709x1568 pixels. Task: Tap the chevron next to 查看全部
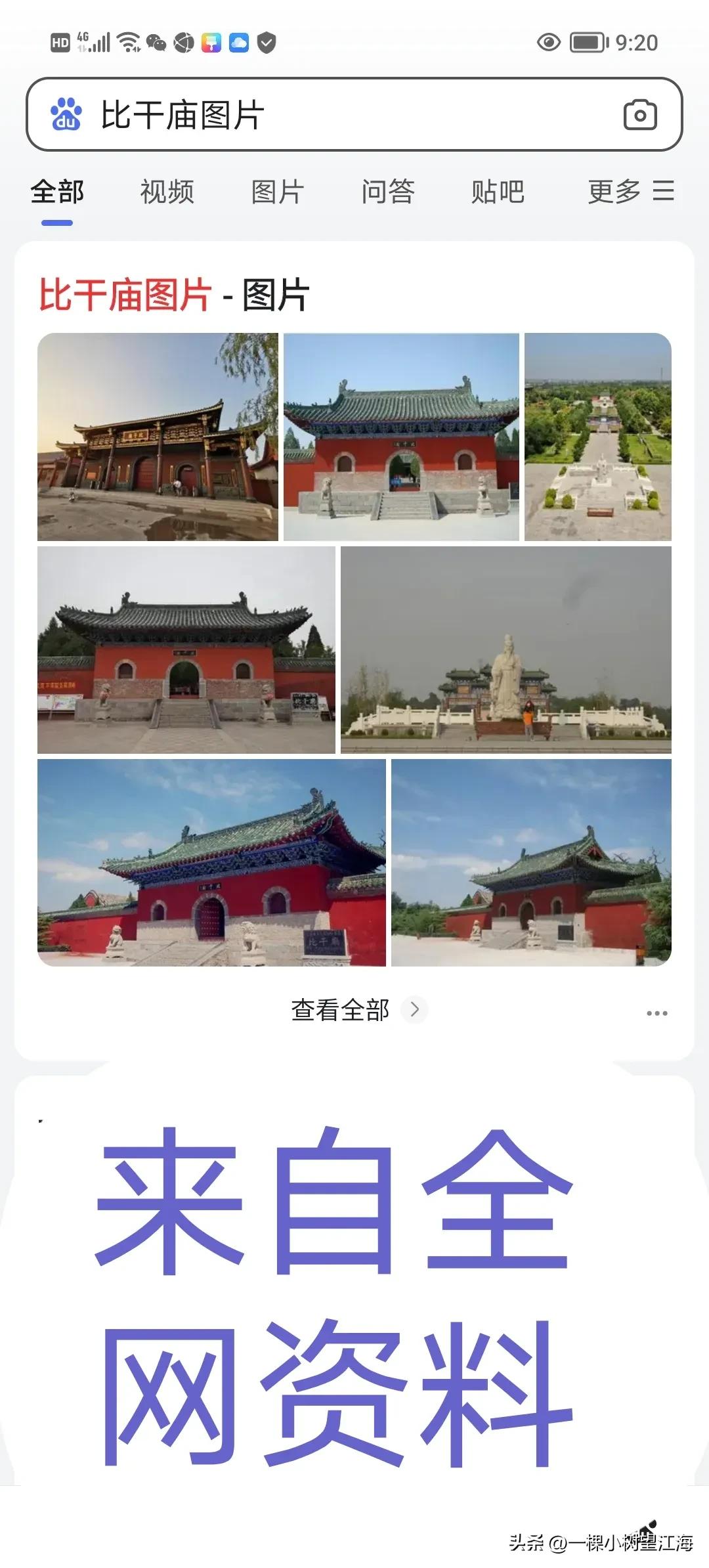point(415,1011)
